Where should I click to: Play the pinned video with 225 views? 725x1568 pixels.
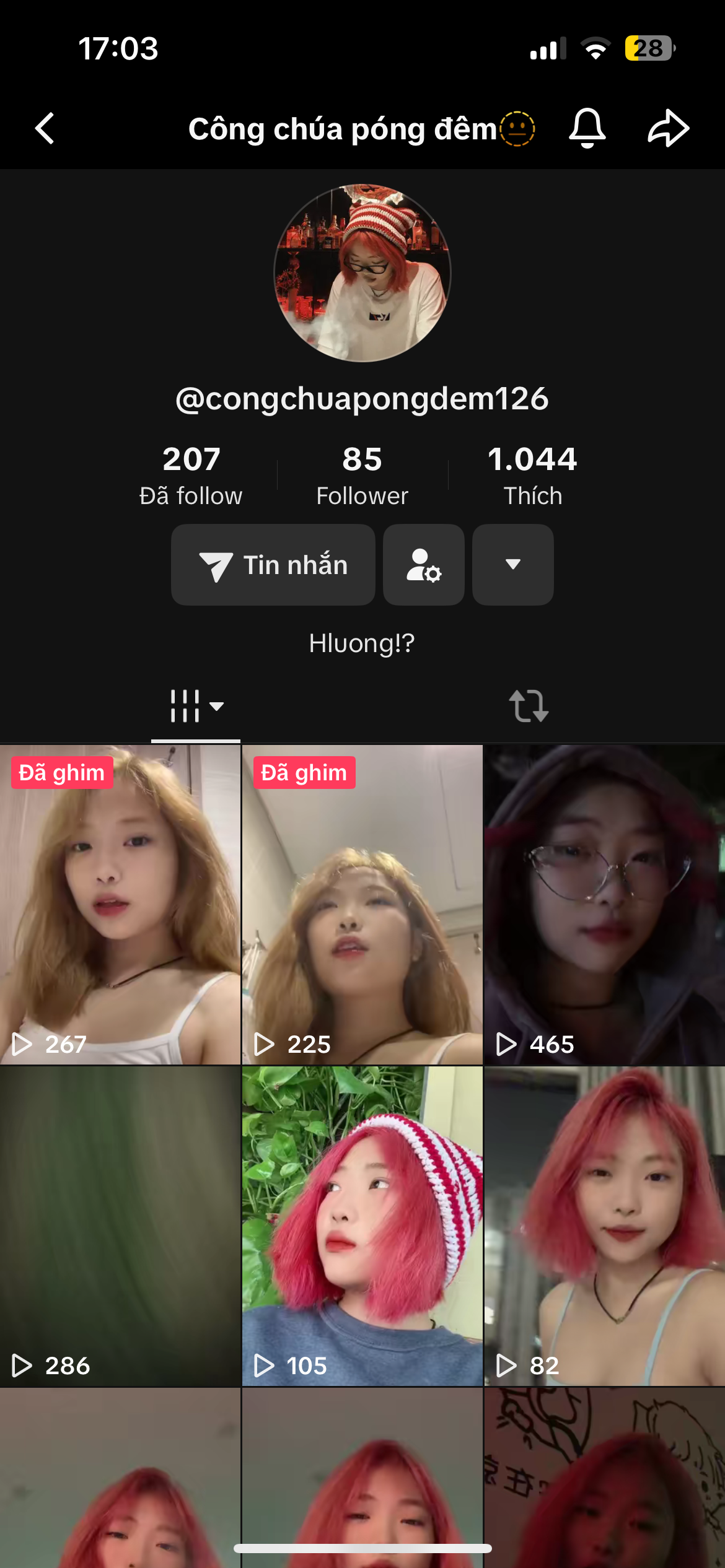click(362, 904)
